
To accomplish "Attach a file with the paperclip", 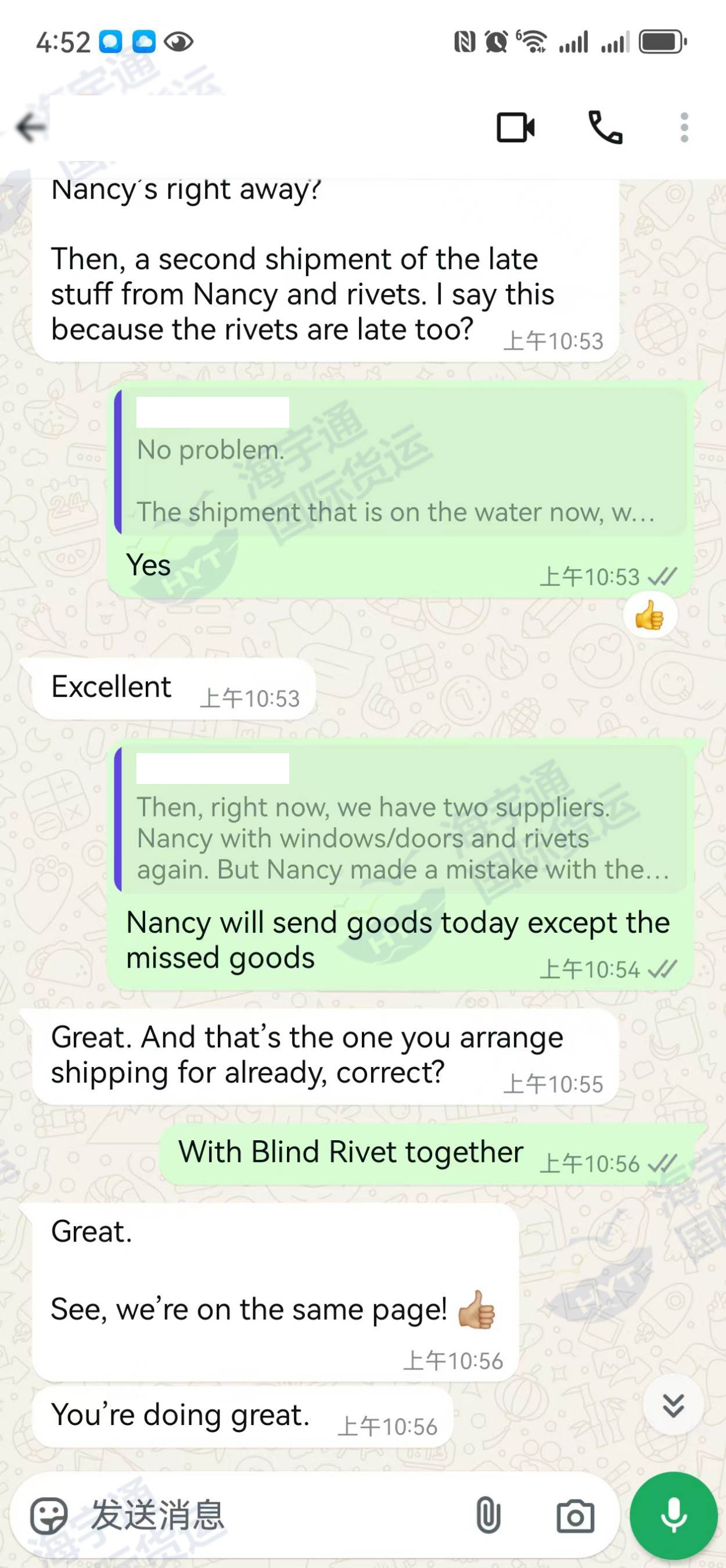I will tap(488, 1515).
